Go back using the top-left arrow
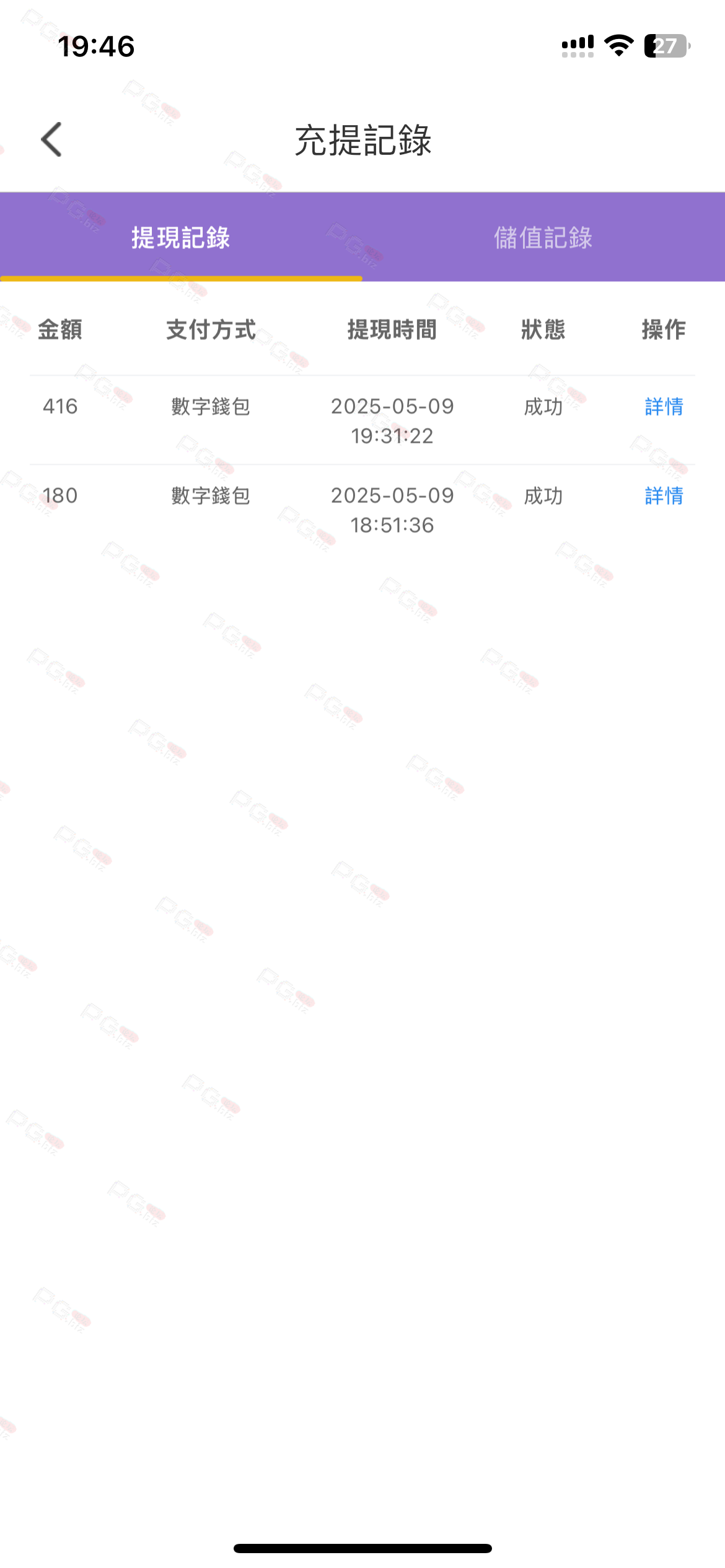Viewport: 725px width, 1568px height. click(x=51, y=139)
